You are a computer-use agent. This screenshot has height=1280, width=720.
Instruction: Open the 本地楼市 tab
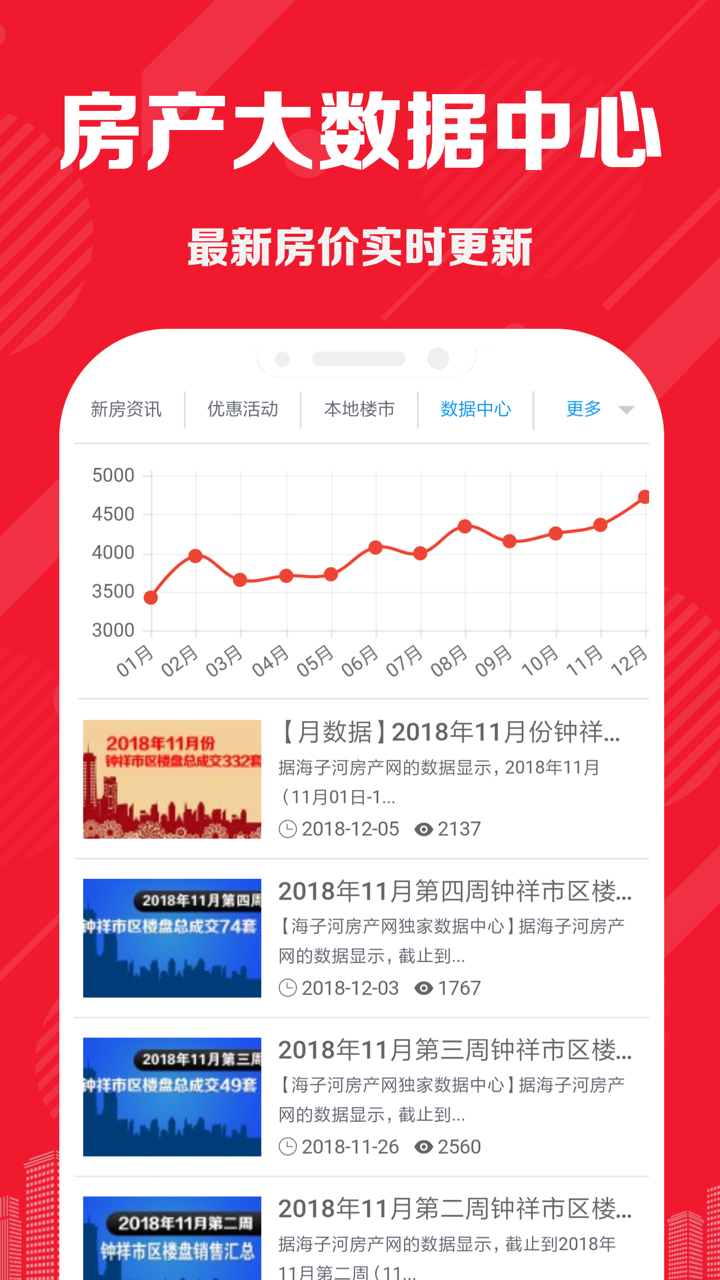(359, 409)
